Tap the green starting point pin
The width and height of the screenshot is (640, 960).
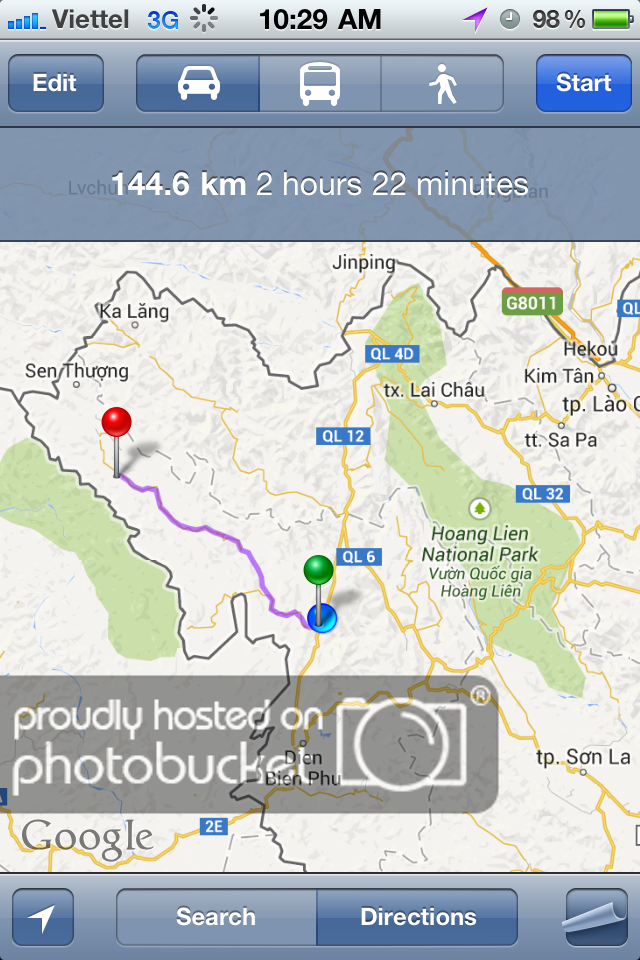pos(318,572)
